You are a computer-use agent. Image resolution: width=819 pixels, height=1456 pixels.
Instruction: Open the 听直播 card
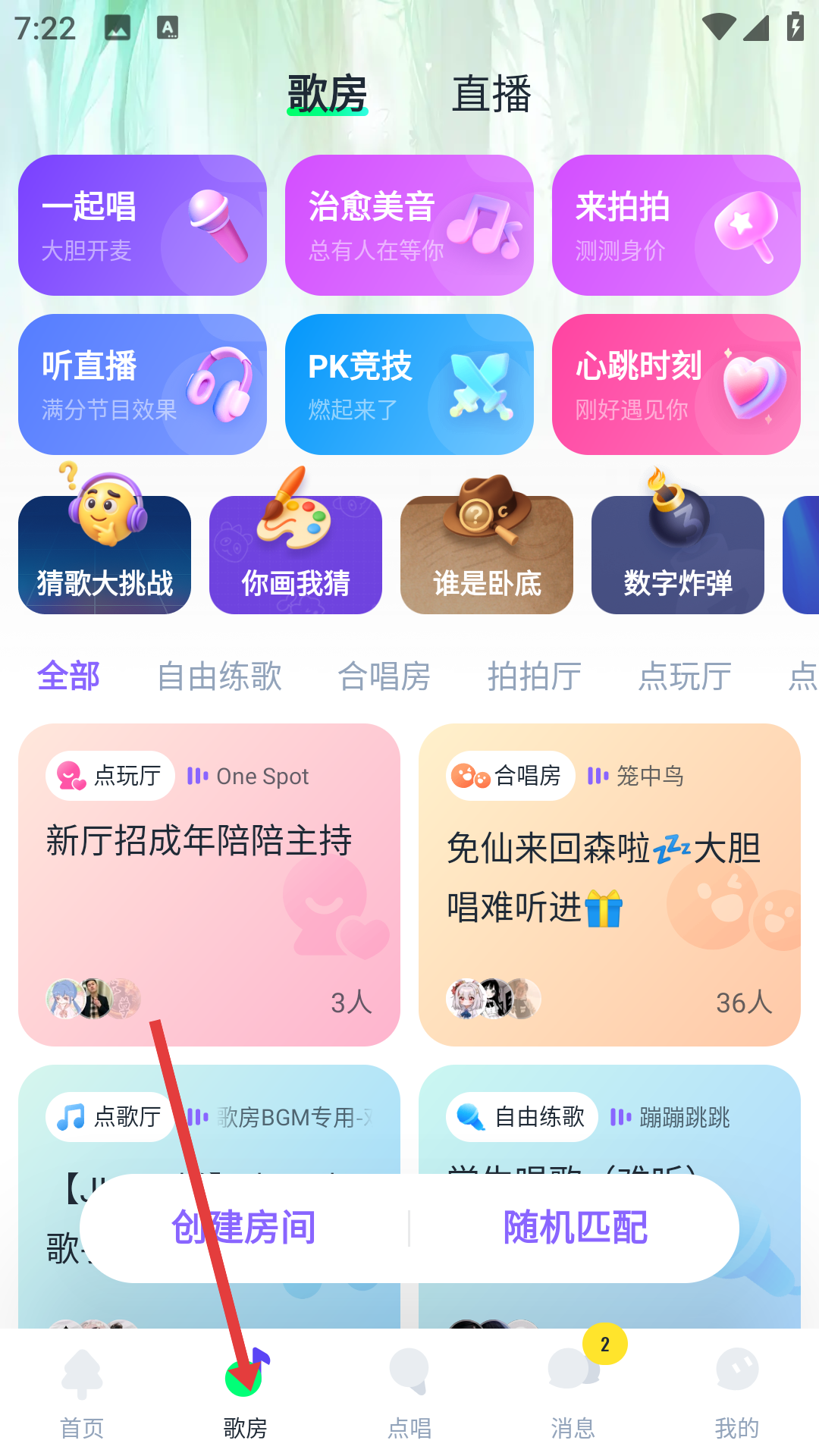click(143, 384)
